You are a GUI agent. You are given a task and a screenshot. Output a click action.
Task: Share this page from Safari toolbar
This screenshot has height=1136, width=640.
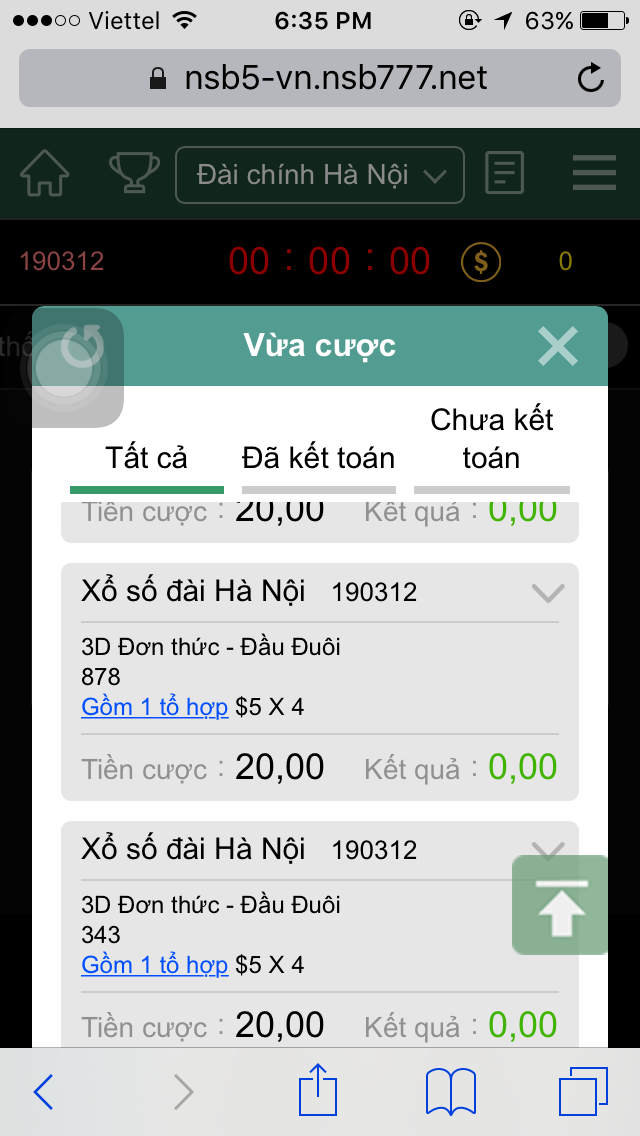[x=318, y=1090]
